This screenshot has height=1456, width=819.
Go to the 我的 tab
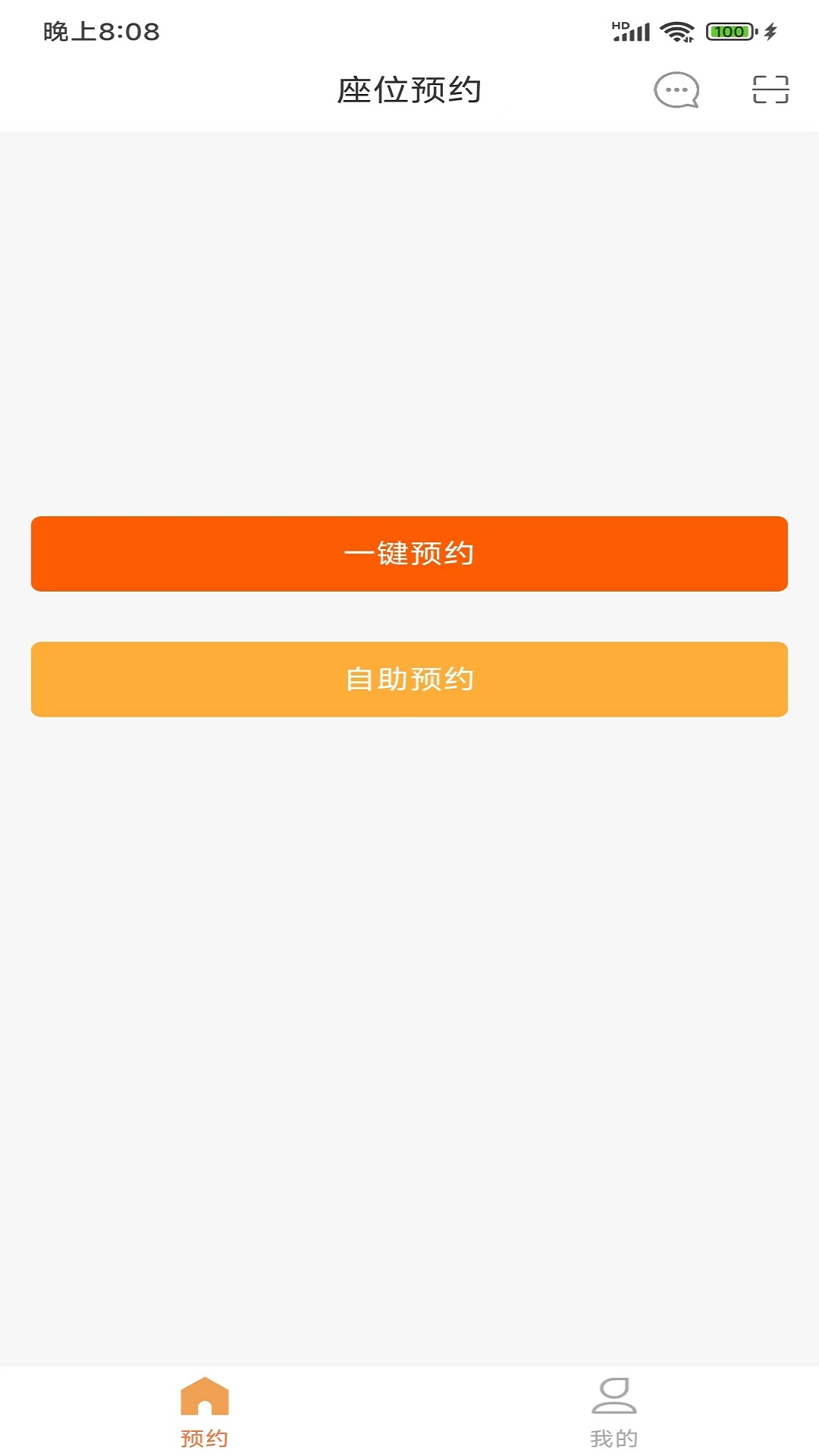click(613, 1412)
